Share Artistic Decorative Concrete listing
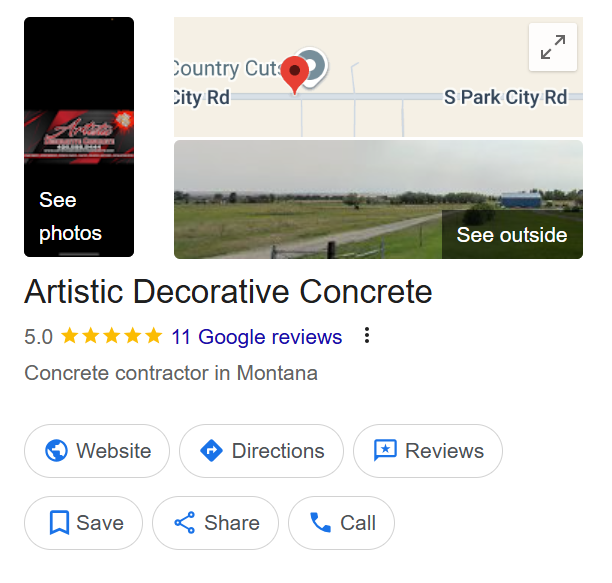The image size is (612, 583). click(x=215, y=523)
